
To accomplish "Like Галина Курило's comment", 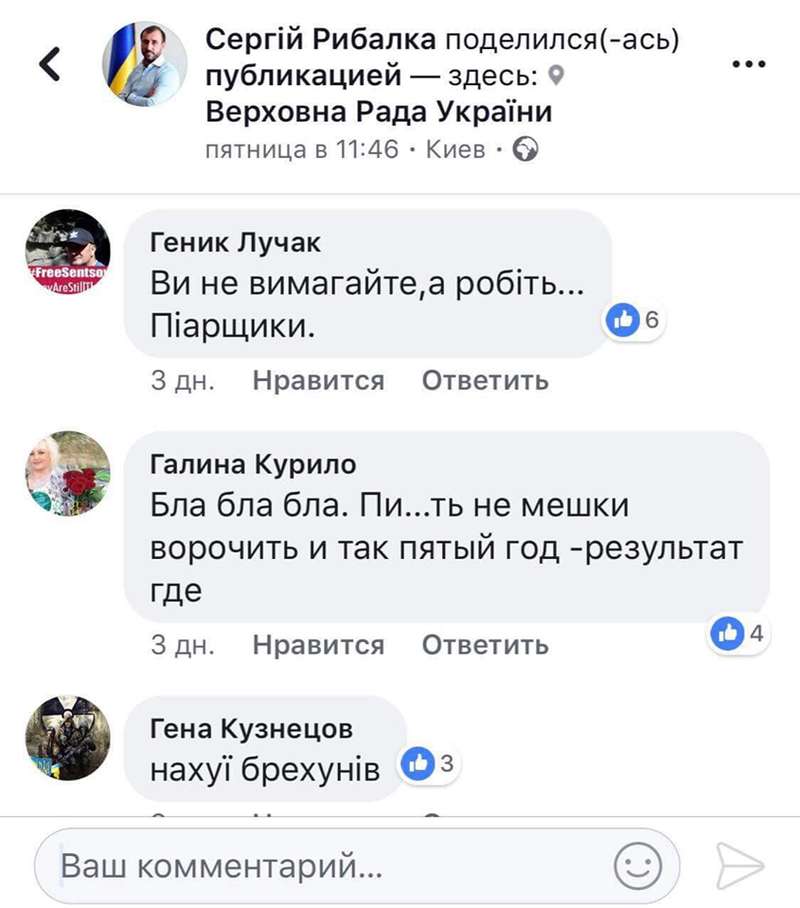I will point(318,645).
